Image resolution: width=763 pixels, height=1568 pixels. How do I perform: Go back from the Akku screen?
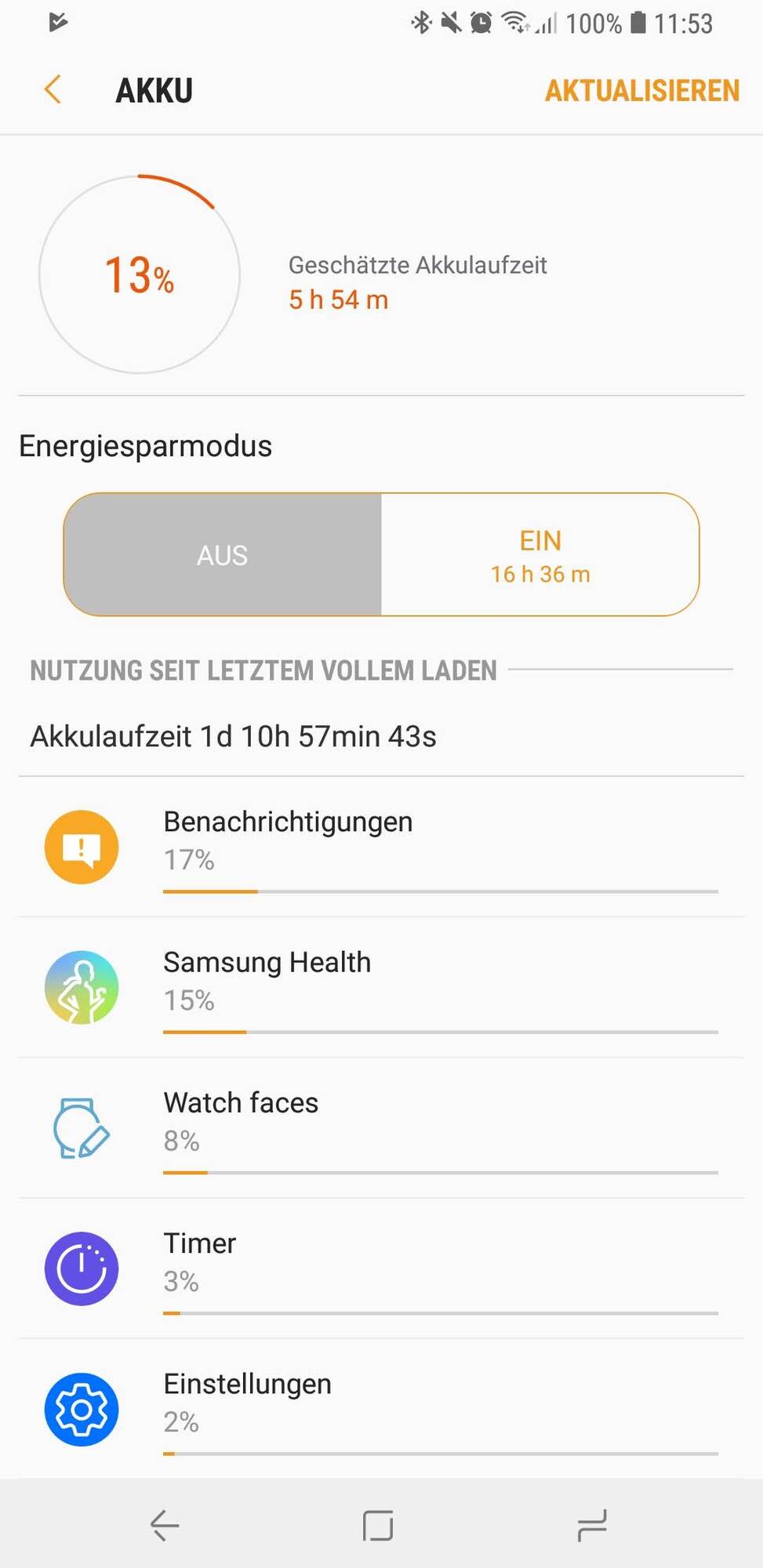coord(53,90)
